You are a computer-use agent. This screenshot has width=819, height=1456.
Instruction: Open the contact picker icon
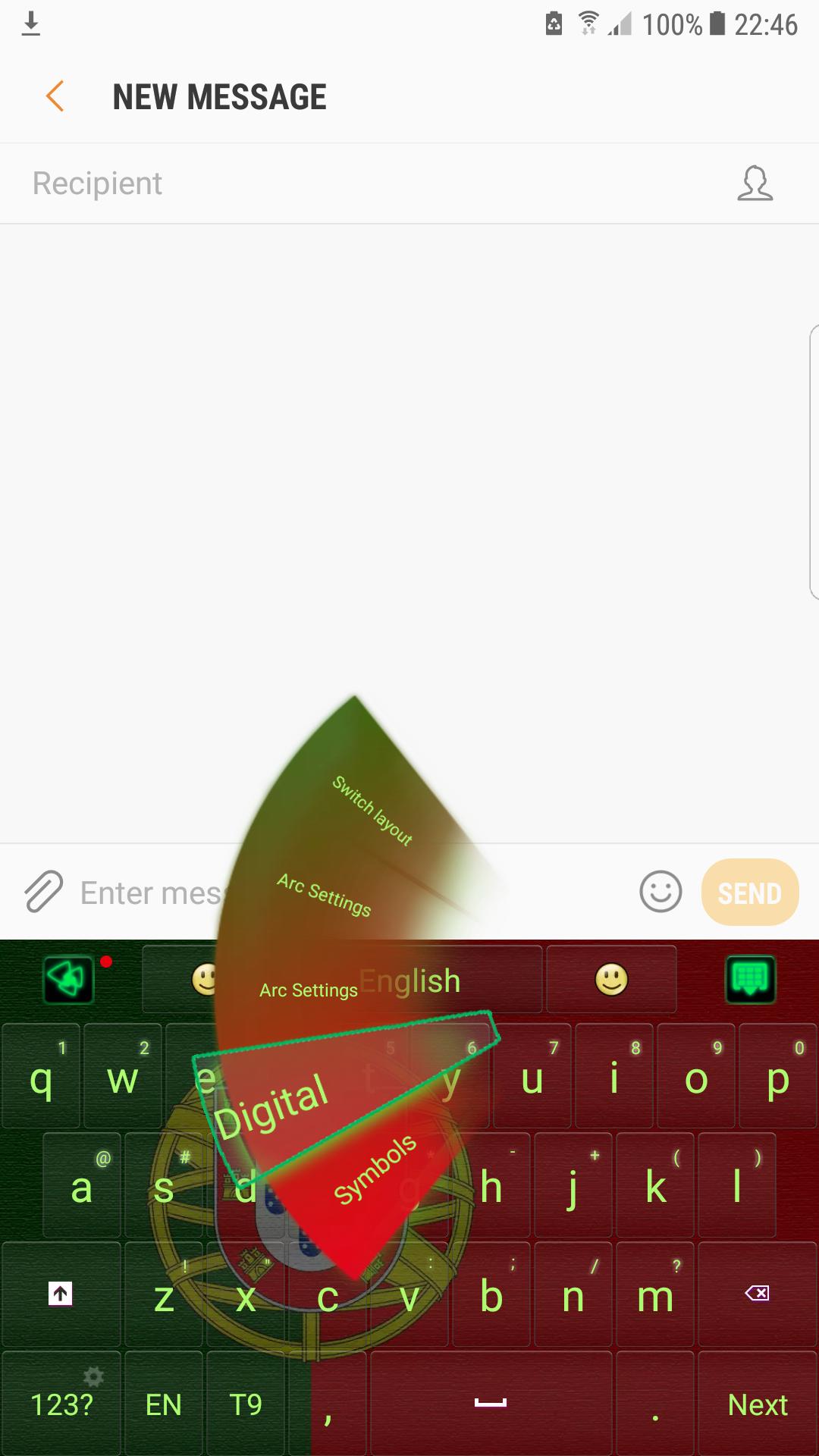[755, 184]
